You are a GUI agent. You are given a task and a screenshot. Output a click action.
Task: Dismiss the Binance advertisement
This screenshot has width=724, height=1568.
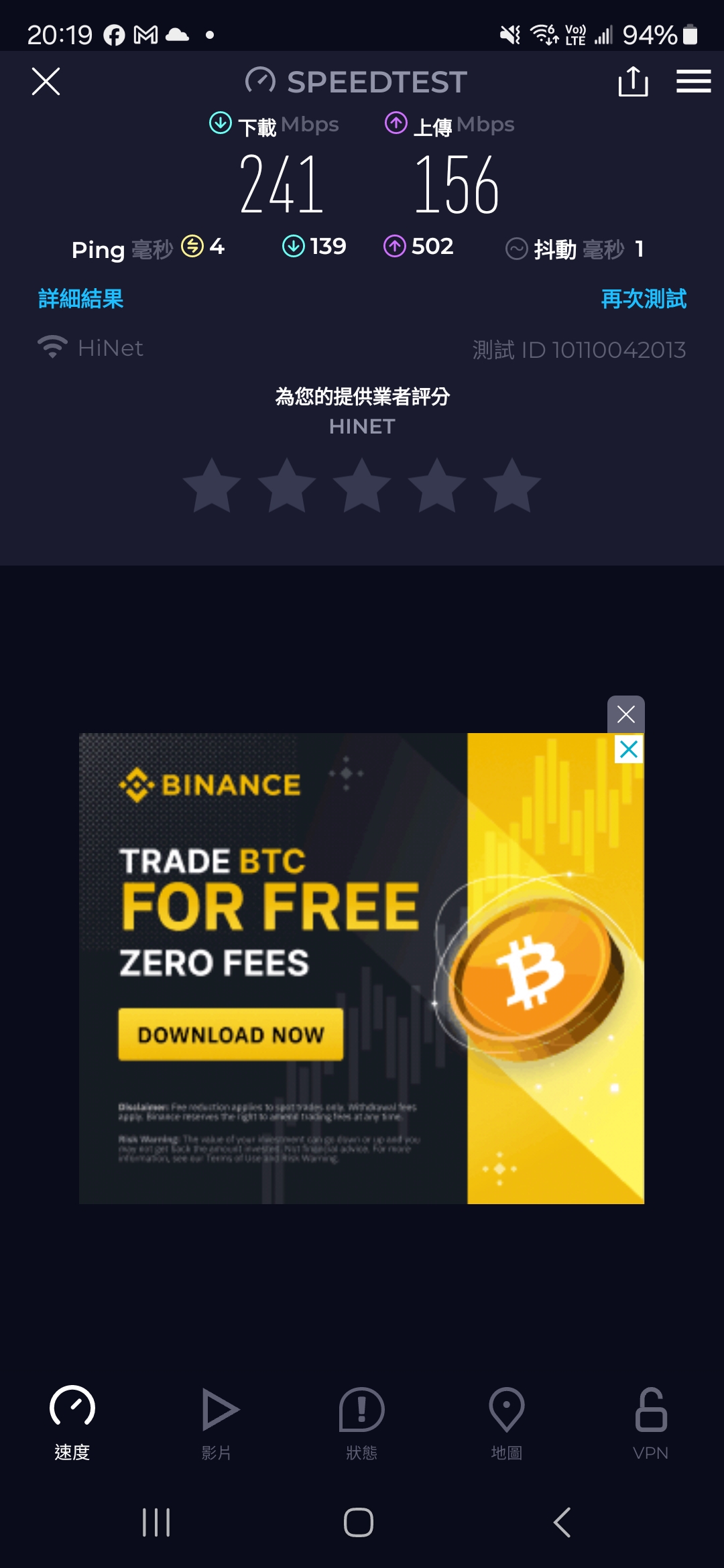point(626,714)
